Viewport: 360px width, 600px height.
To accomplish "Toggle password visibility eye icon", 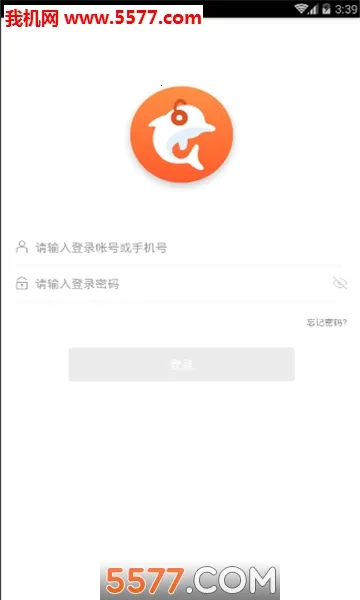I will pyautogui.click(x=339, y=283).
